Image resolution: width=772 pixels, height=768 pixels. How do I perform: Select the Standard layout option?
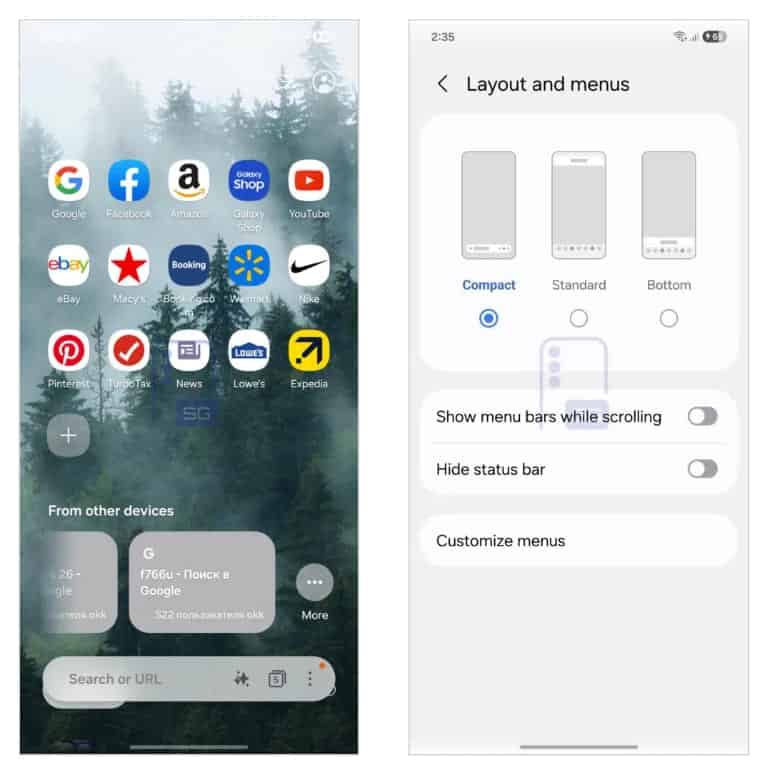click(x=578, y=318)
